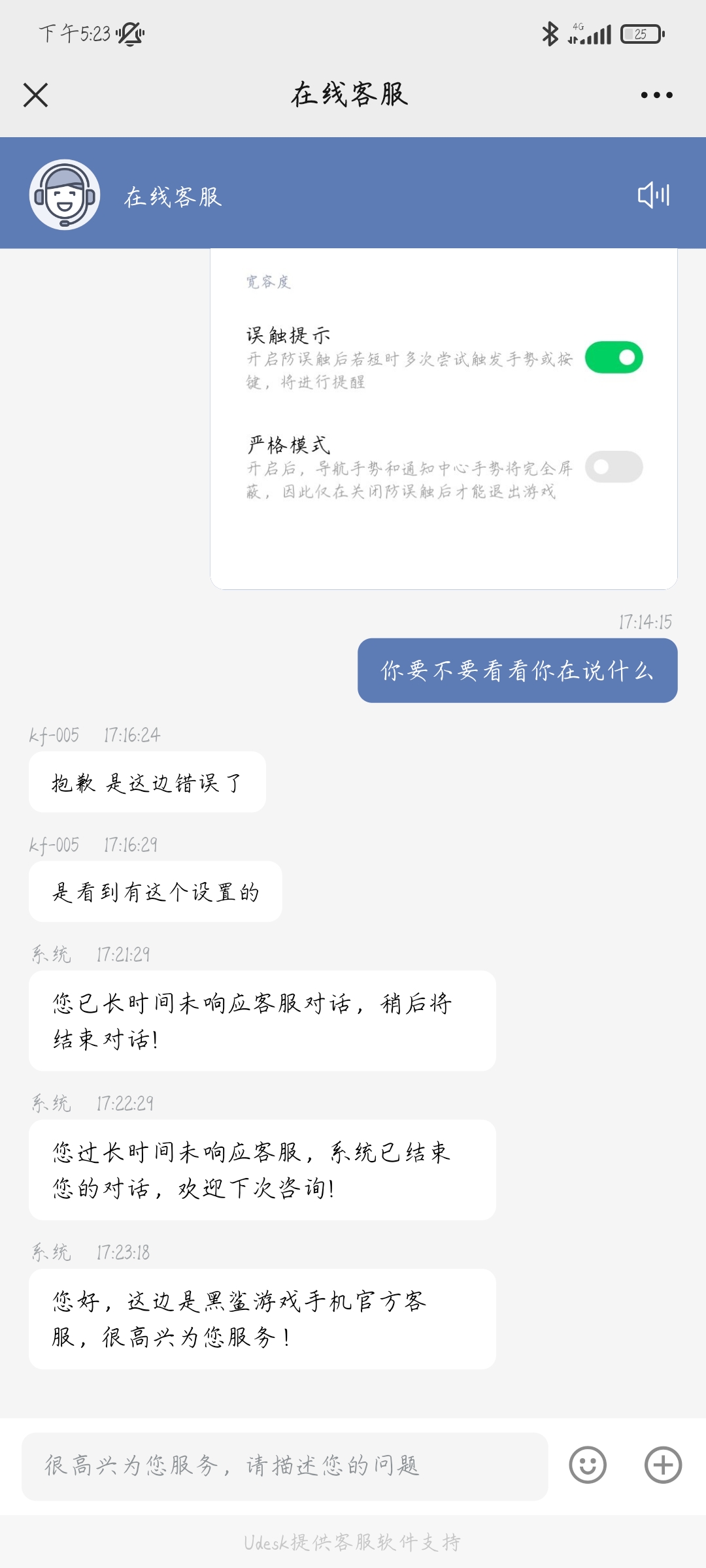Open the plus attachment menu
Image resolution: width=706 pixels, height=1568 pixels.
pos(663,1465)
